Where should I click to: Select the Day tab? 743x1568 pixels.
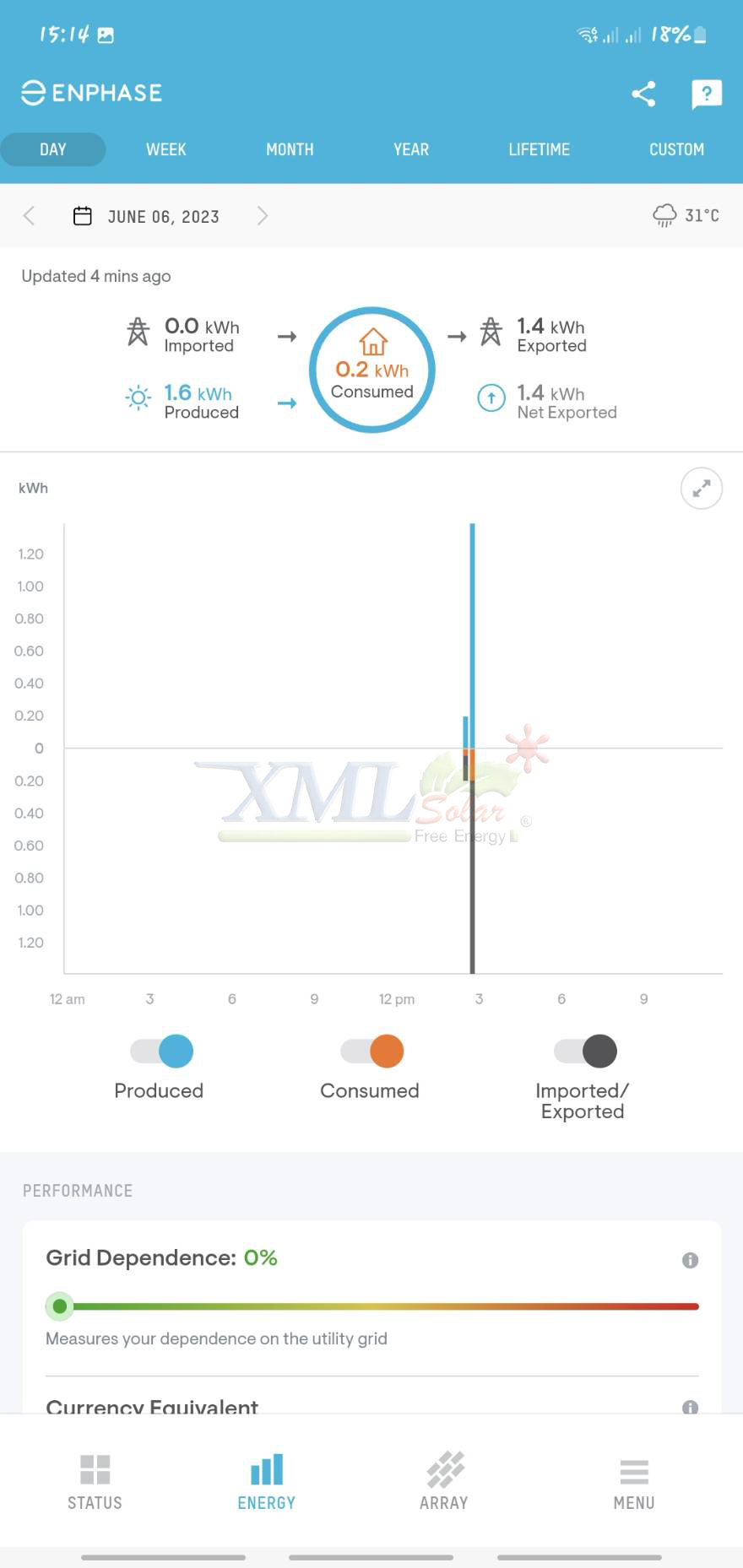click(52, 149)
